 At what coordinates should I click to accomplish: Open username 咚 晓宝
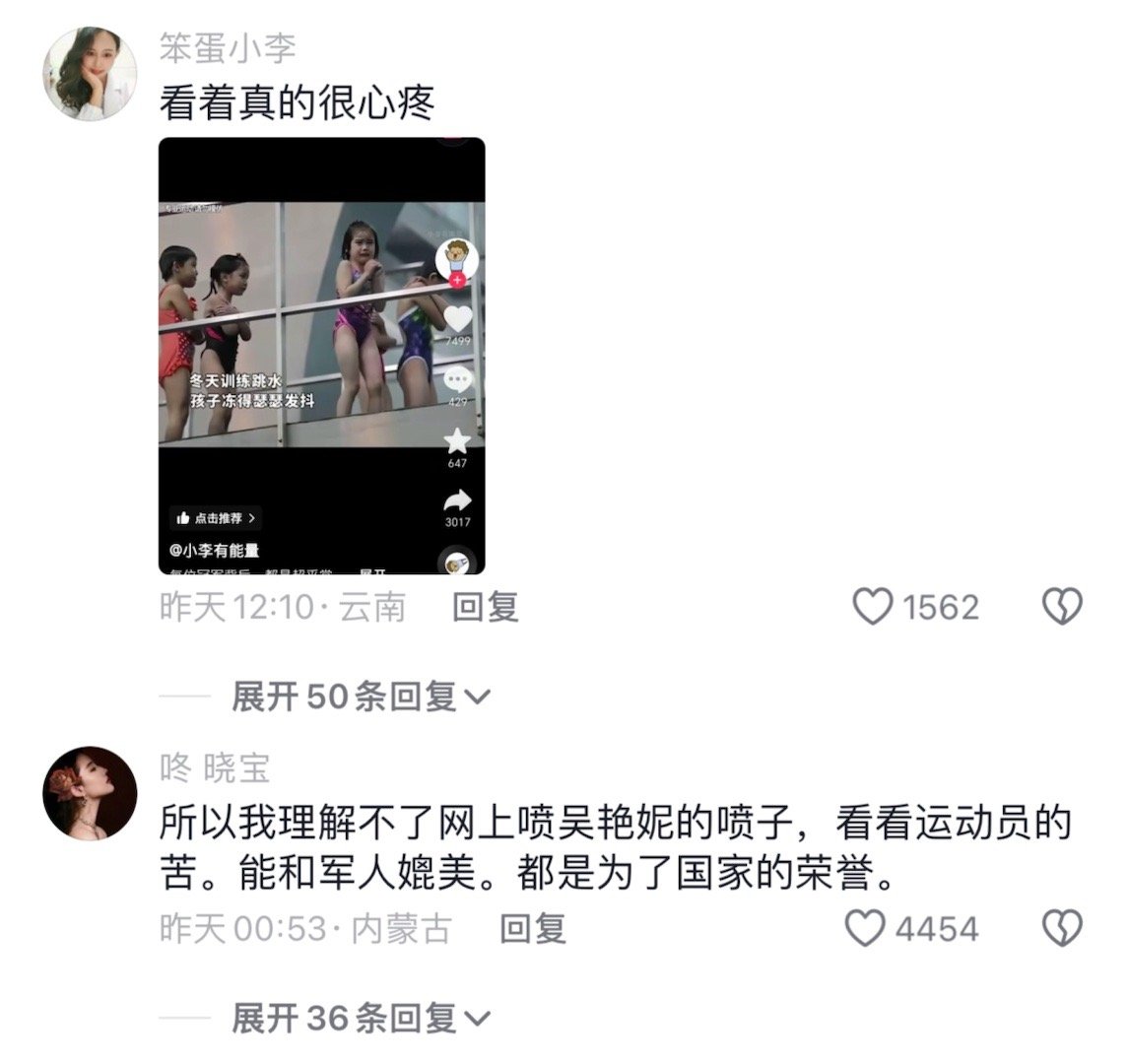tap(215, 768)
